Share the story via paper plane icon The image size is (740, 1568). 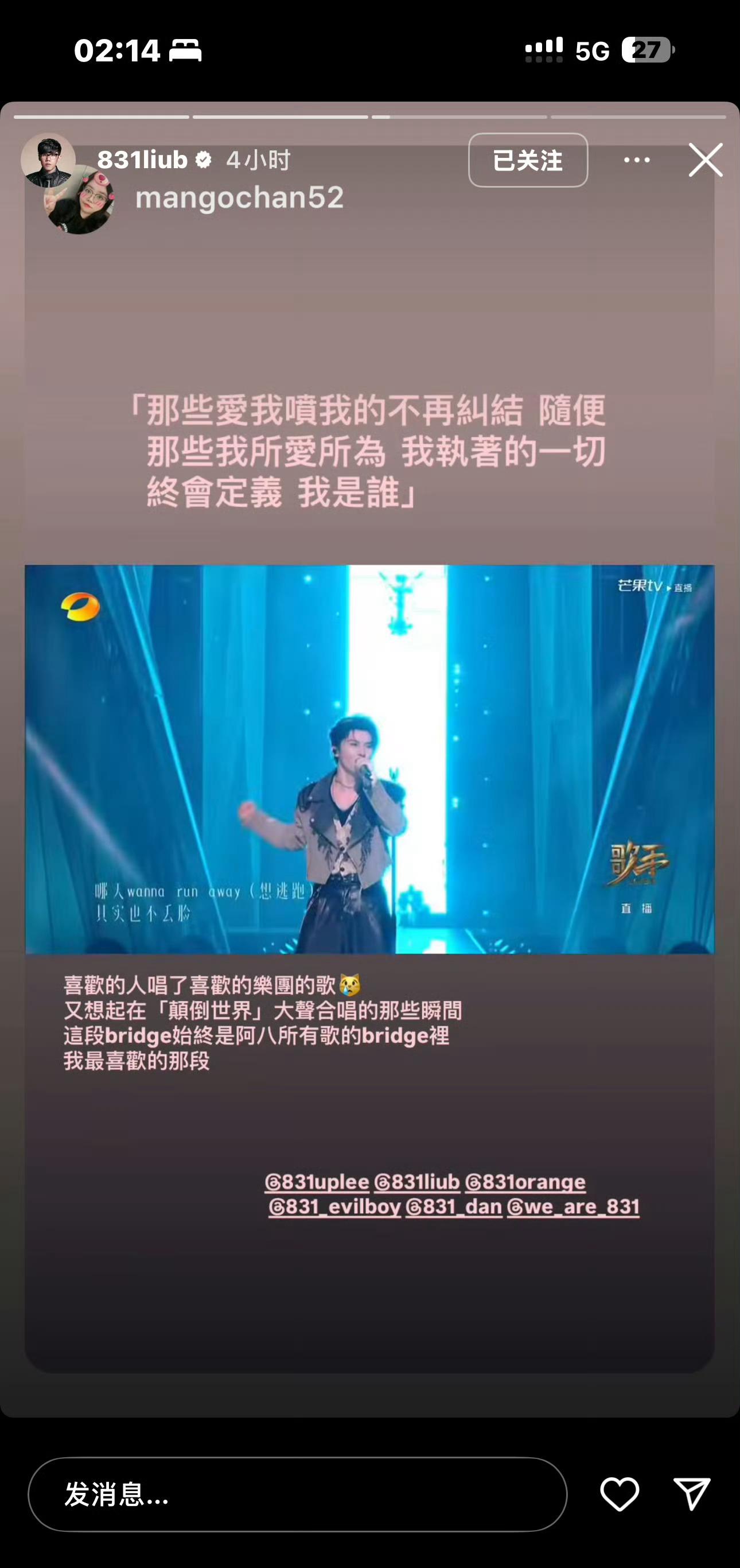pos(692,1494)
